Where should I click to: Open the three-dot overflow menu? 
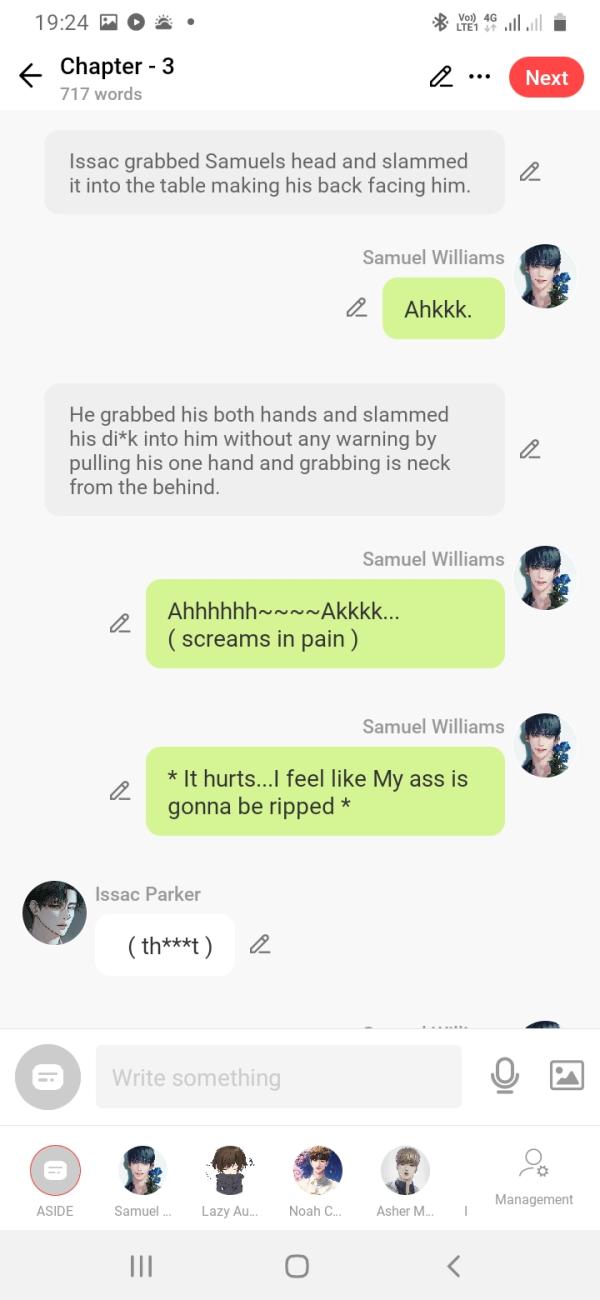click(x=480, y=77)
